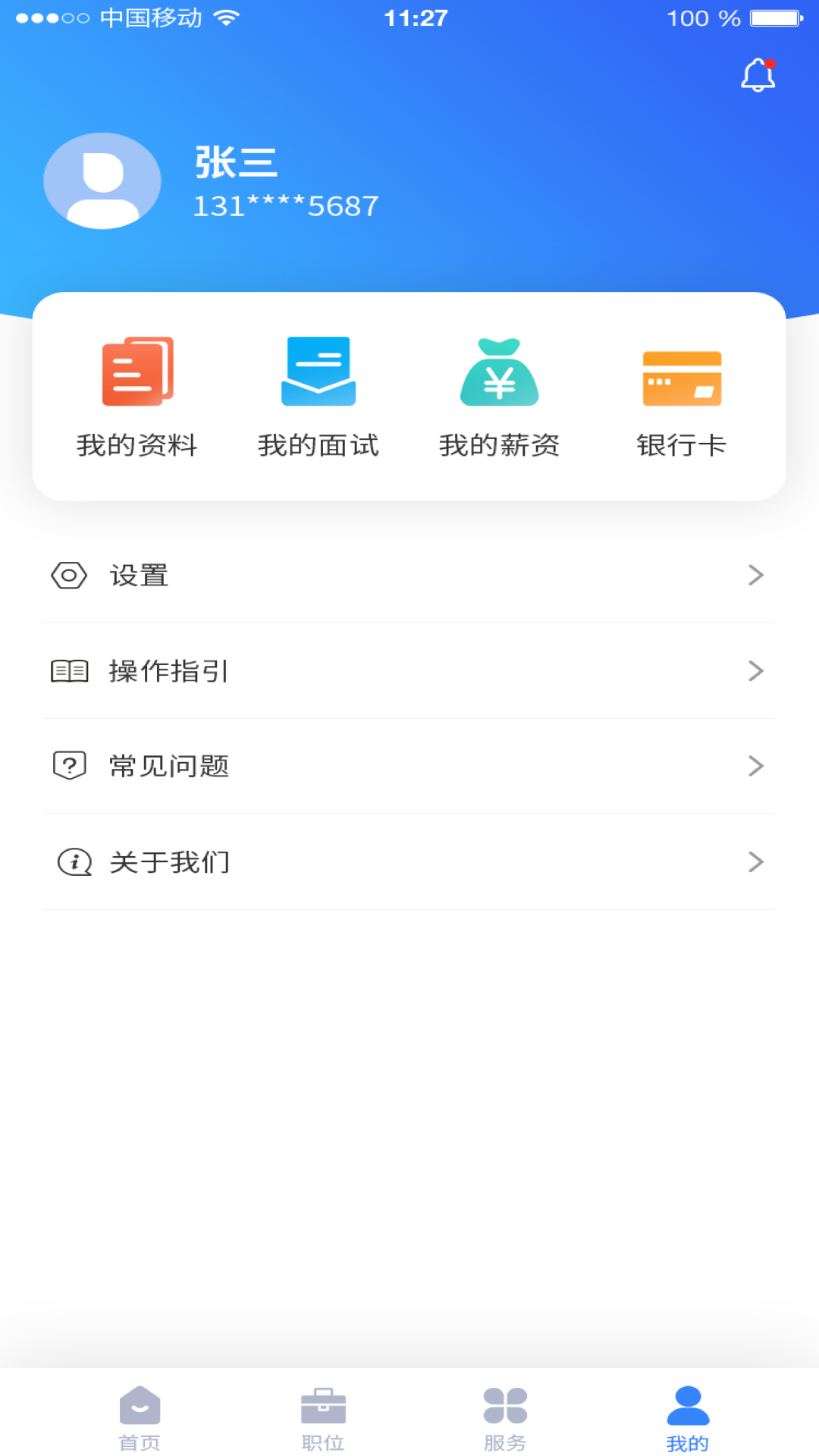
Task: Open 我的面试 (My Interviews) icon
Action: pyautogui.click(x=318, y=372)
